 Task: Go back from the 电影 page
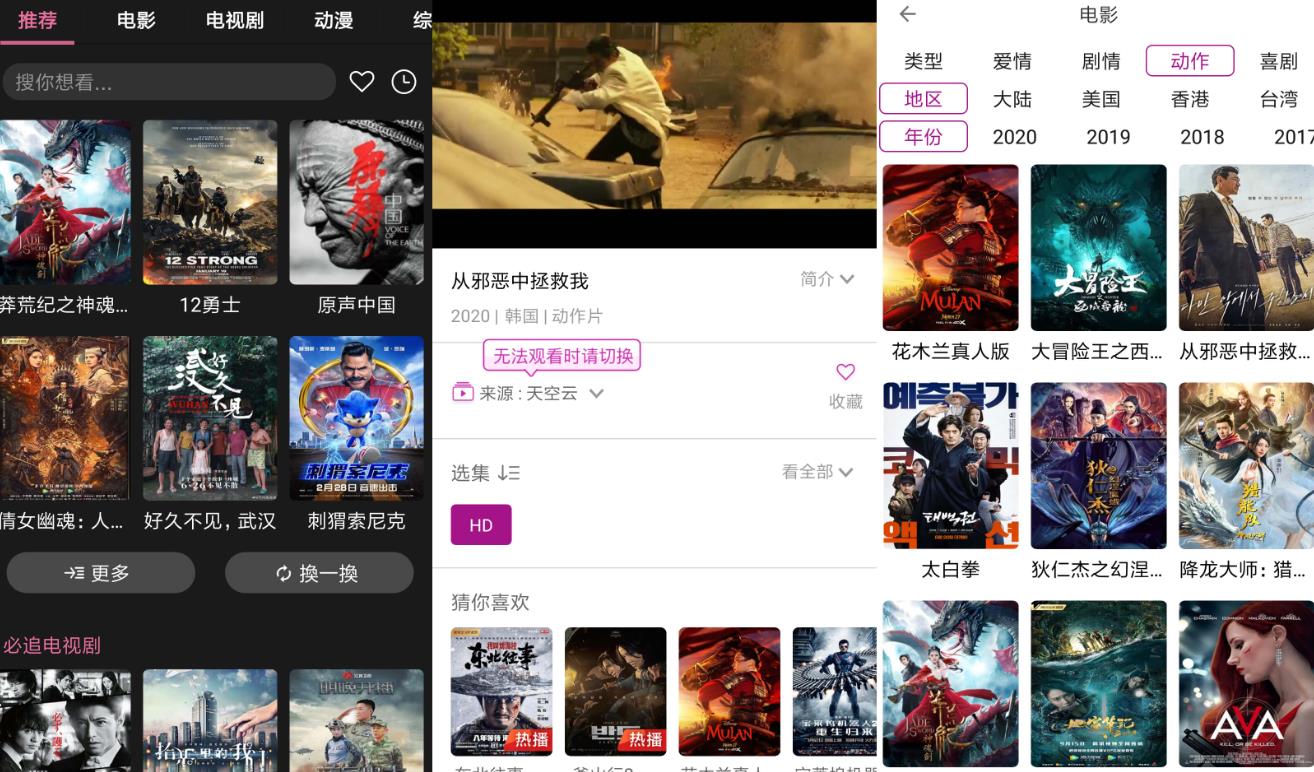pos(907,14)
